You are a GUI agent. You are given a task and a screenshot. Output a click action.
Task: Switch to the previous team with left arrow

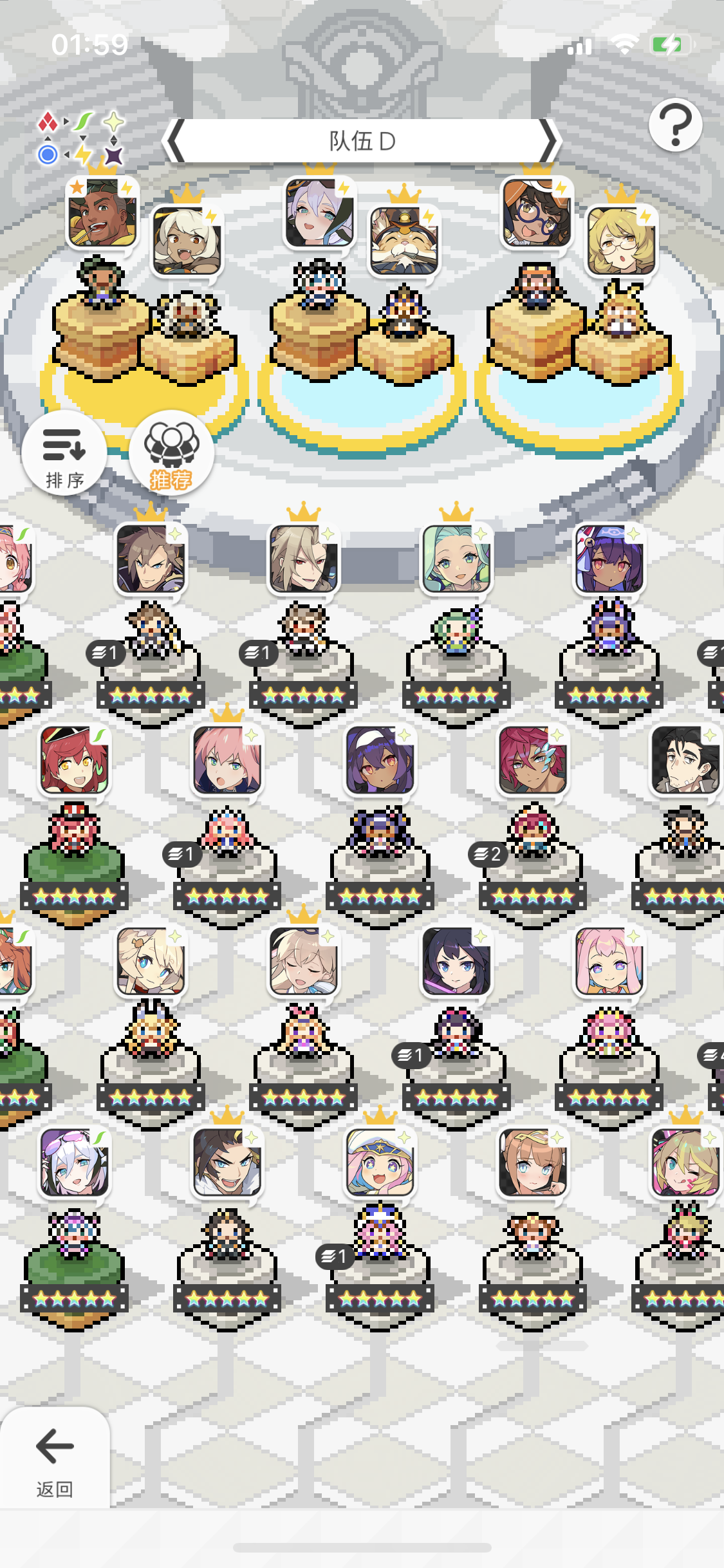(175, 141)
